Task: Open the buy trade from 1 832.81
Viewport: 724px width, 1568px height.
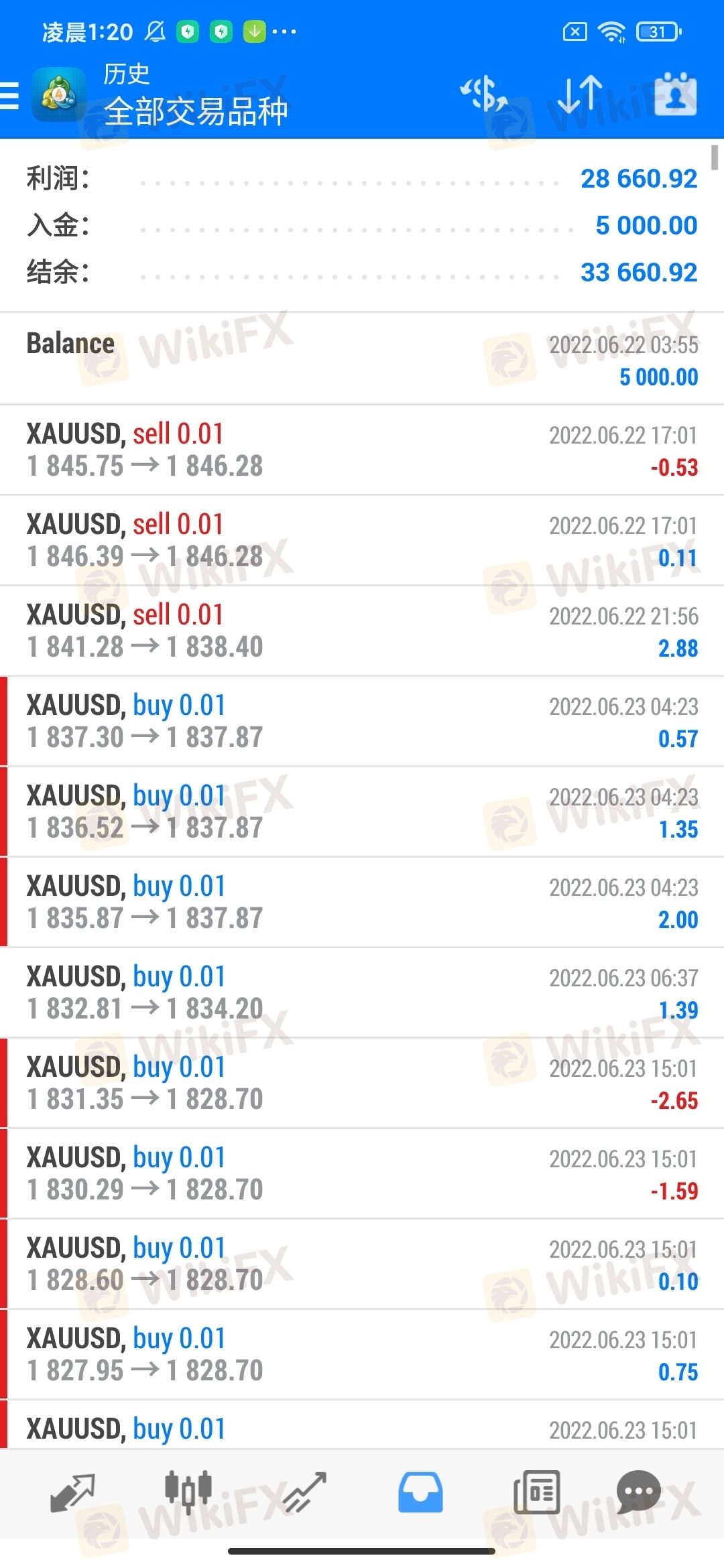Action: click(x=362, y=992)
